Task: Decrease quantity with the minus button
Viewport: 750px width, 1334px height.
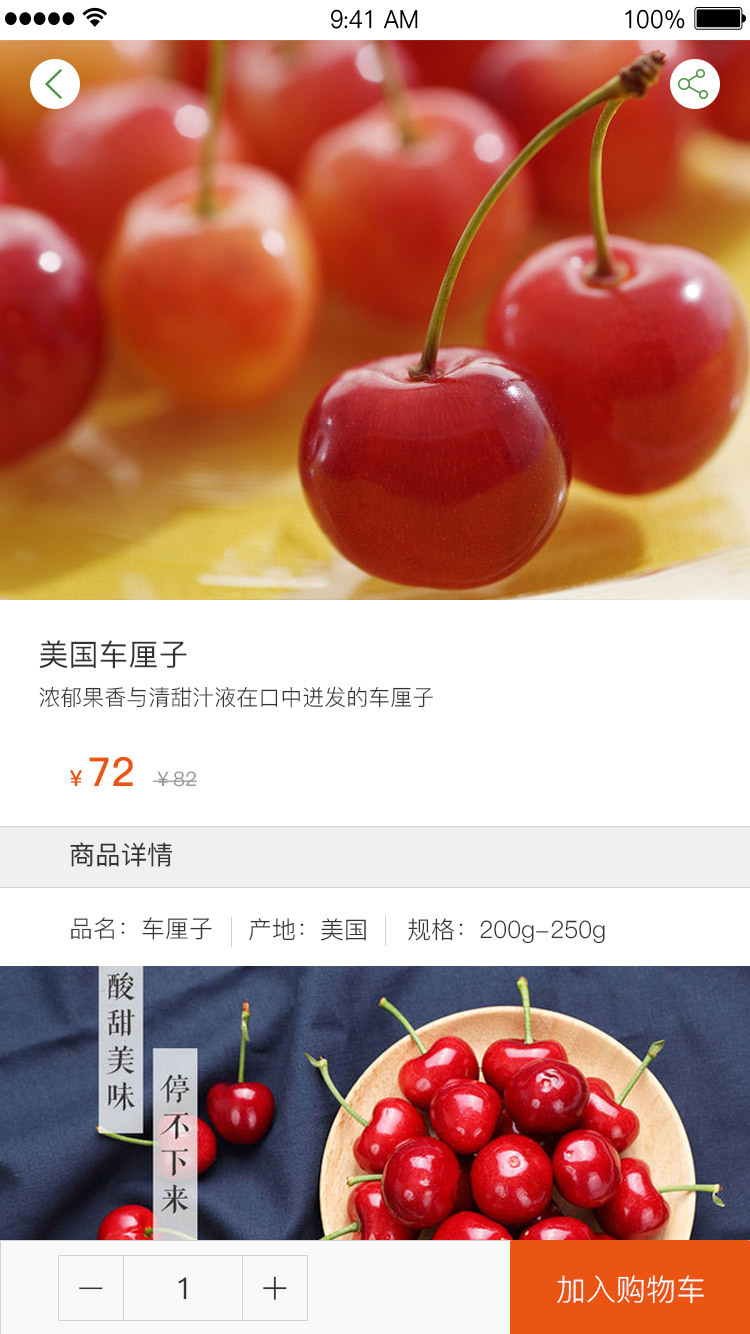Action: coord(91,1288)
